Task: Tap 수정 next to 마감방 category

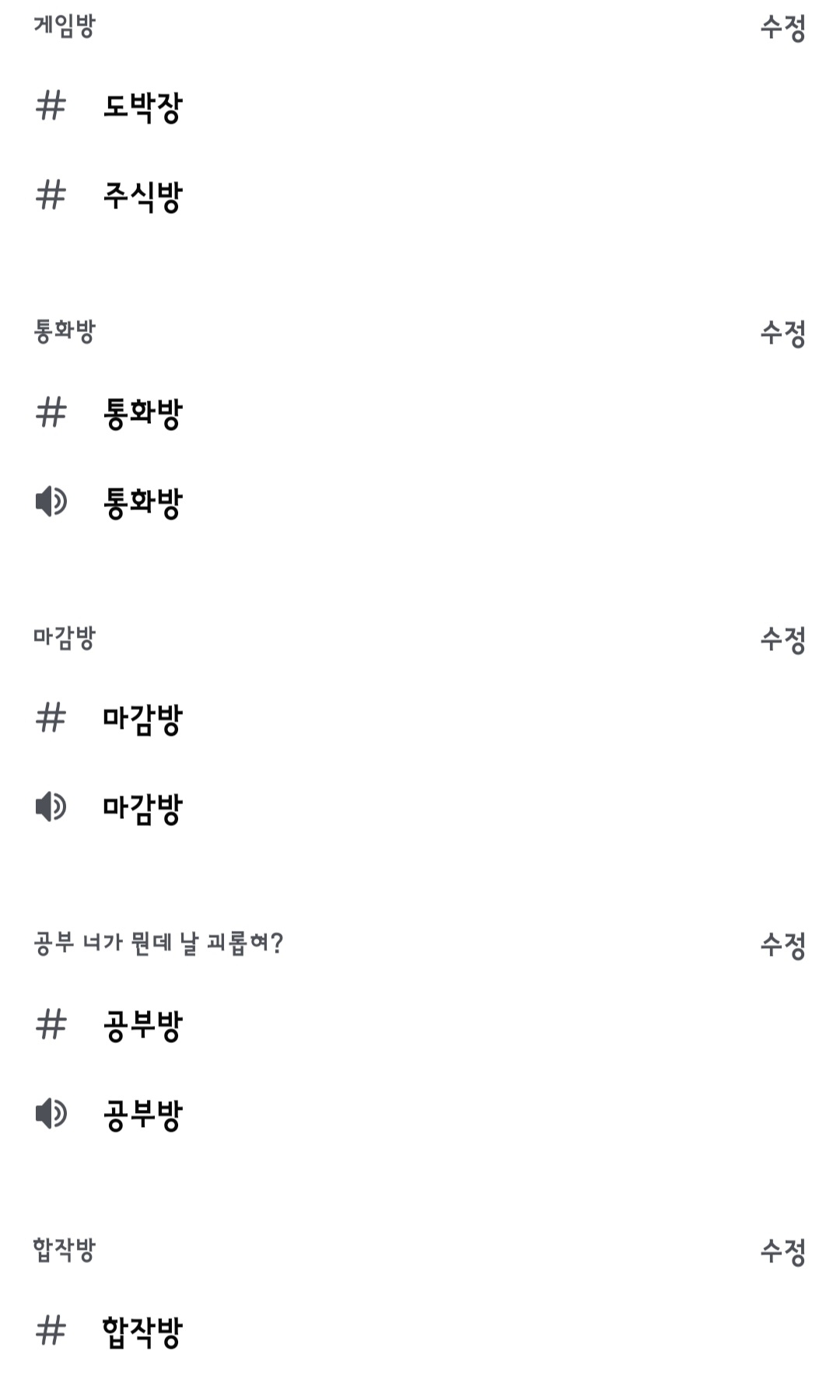Action: [x=782, y=640]
